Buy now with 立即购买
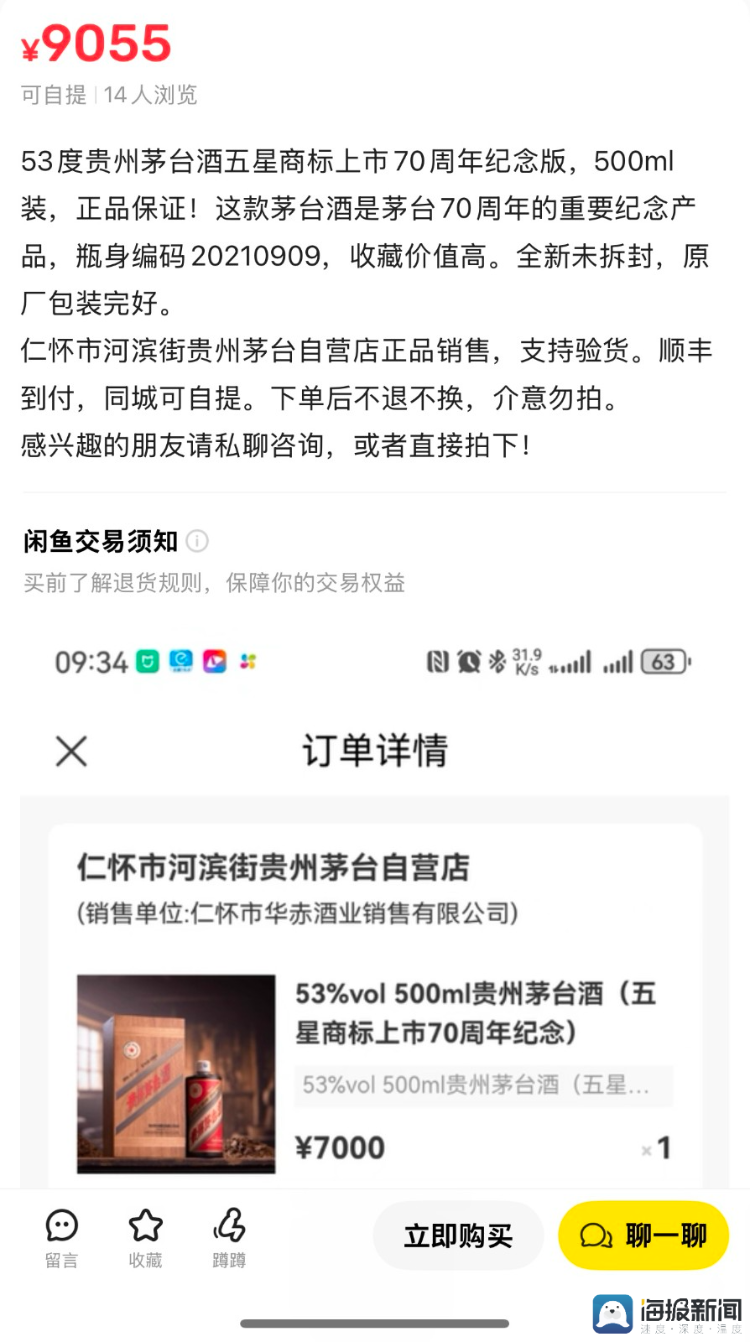This screenshot has height=1342, width=750. tap(458, 1236)
